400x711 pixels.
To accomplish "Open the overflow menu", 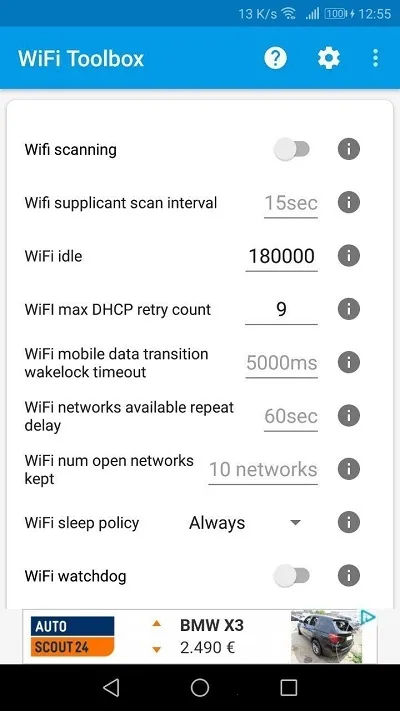I will tap(375, 58).
